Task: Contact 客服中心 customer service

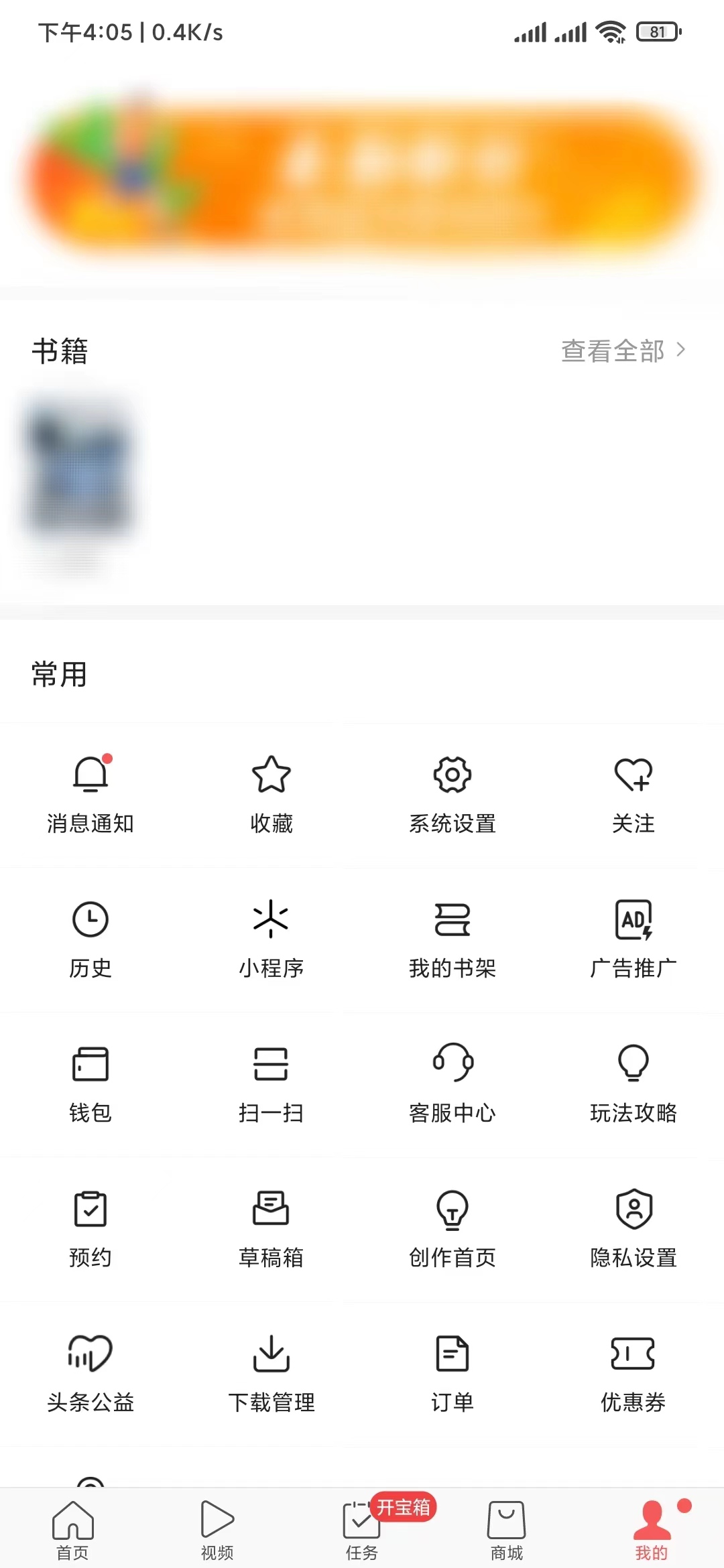Action: coord(452,1084)
